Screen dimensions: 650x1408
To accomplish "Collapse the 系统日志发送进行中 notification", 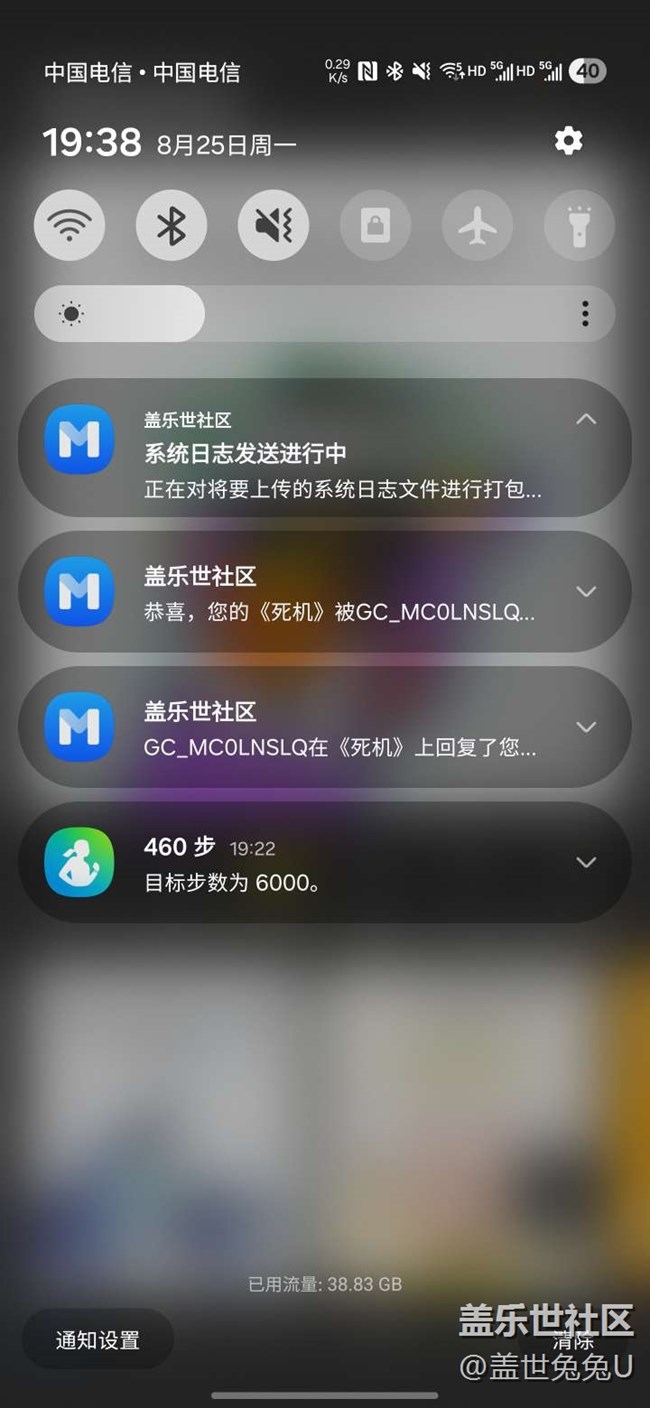I will pyautogui.click(x=586, y=420).
